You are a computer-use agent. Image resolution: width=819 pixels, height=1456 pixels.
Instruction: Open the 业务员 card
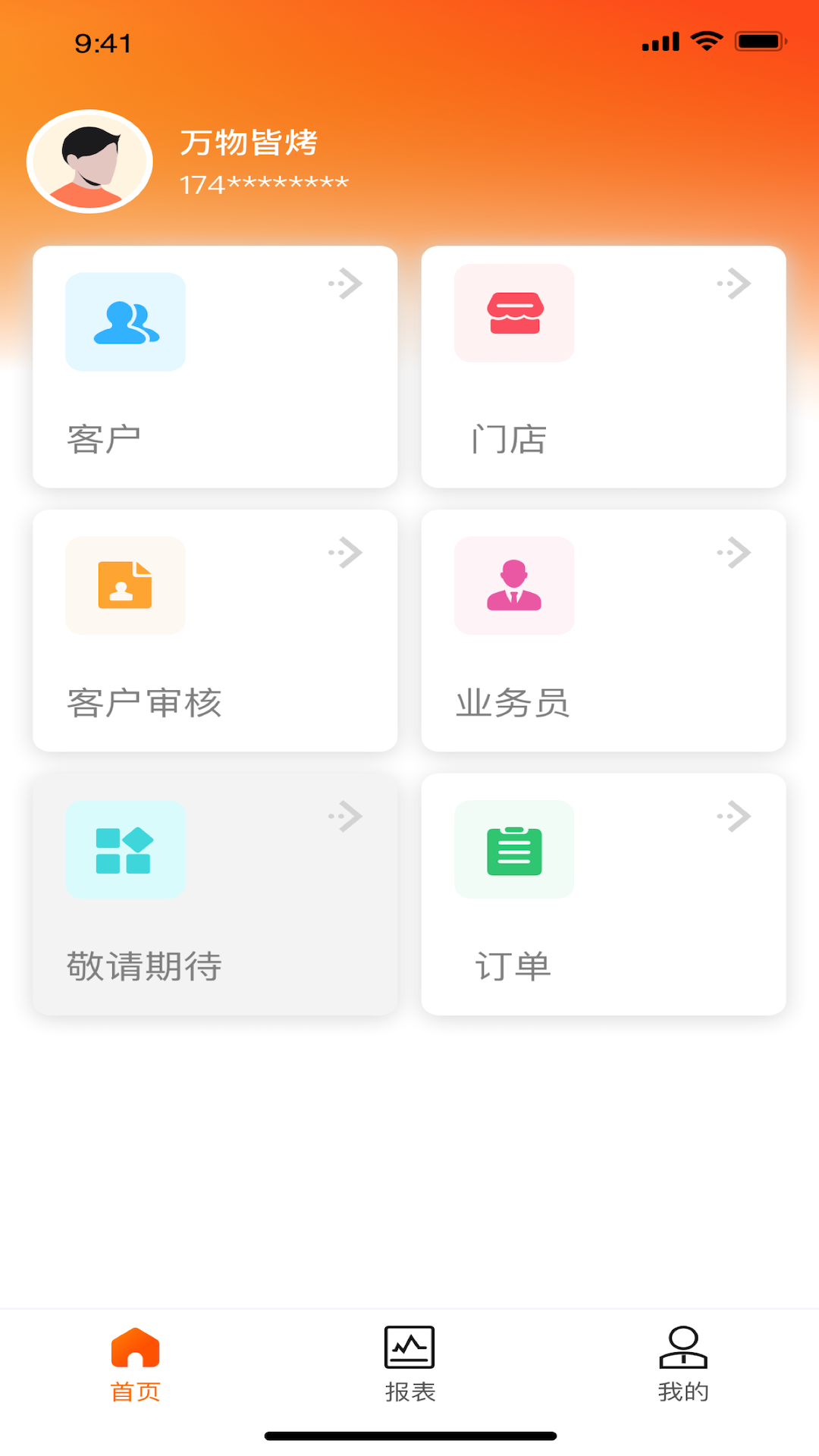(604, 629)
